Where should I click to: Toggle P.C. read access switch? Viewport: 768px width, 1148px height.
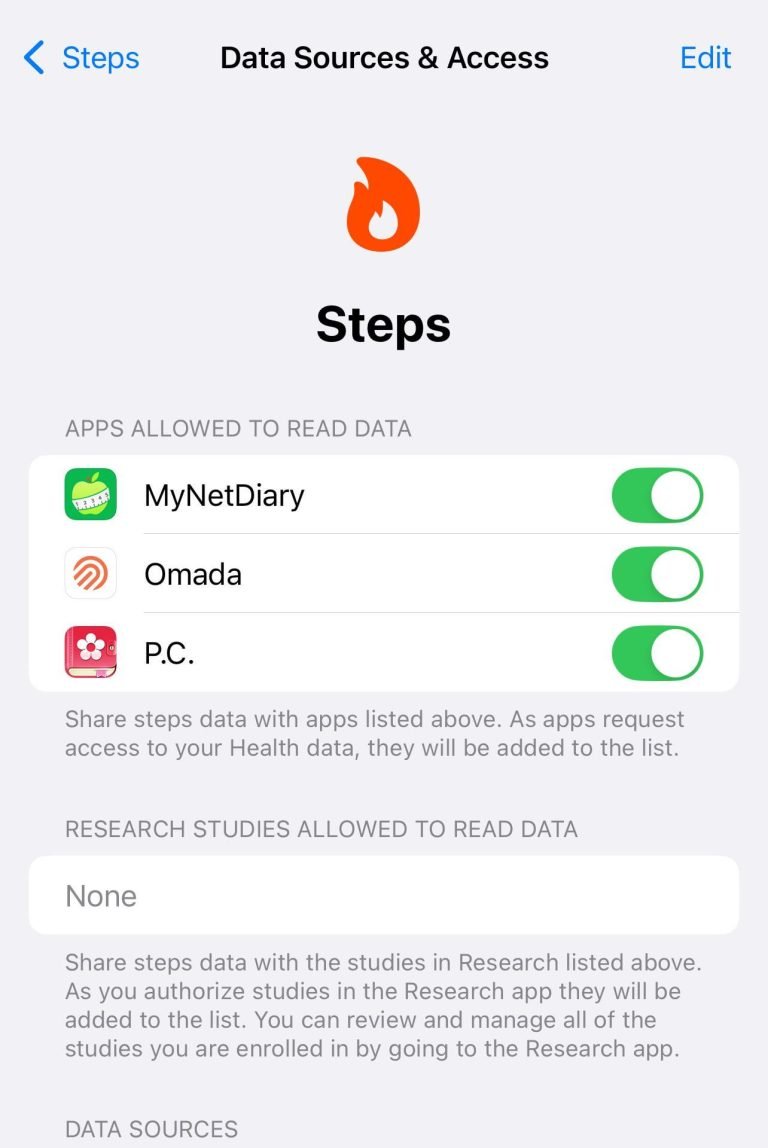pos(657,653)
